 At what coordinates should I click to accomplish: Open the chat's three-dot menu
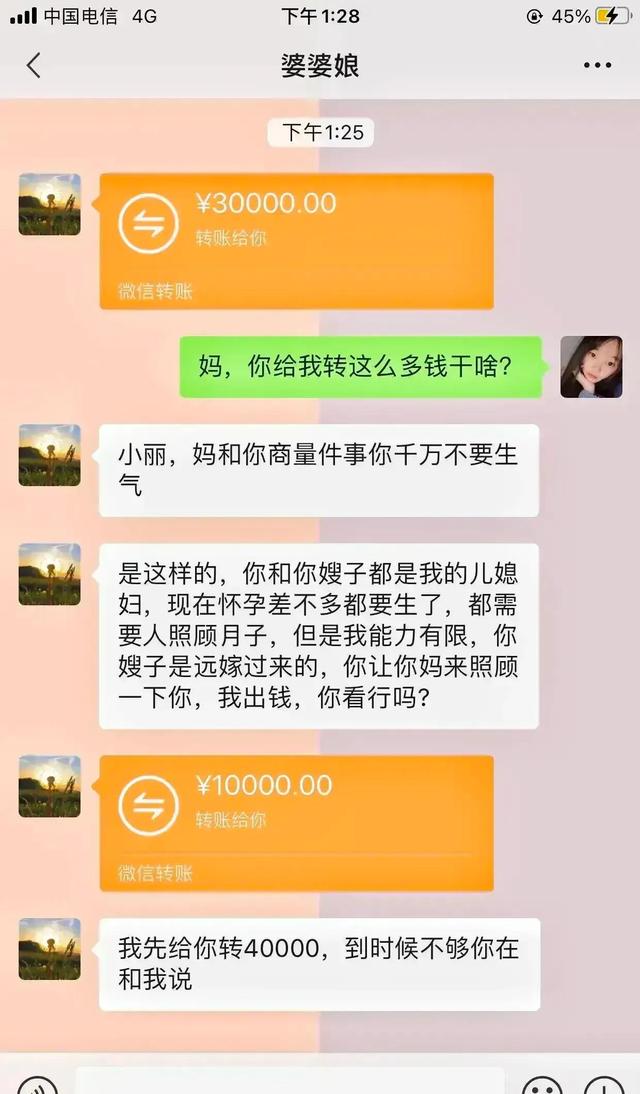pyautogui.click(x=597, y=66)
